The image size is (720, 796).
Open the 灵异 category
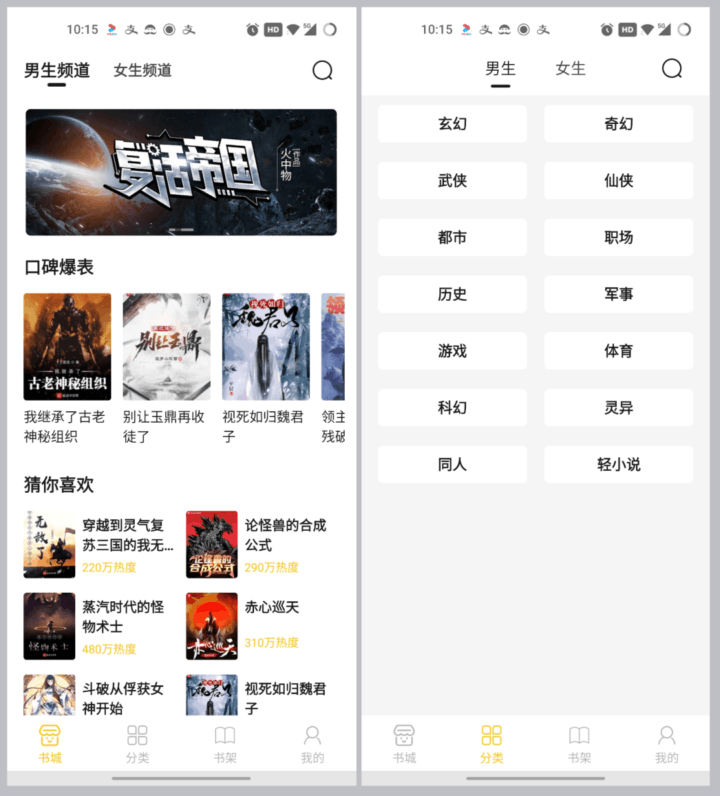click(x=618, y=408)
